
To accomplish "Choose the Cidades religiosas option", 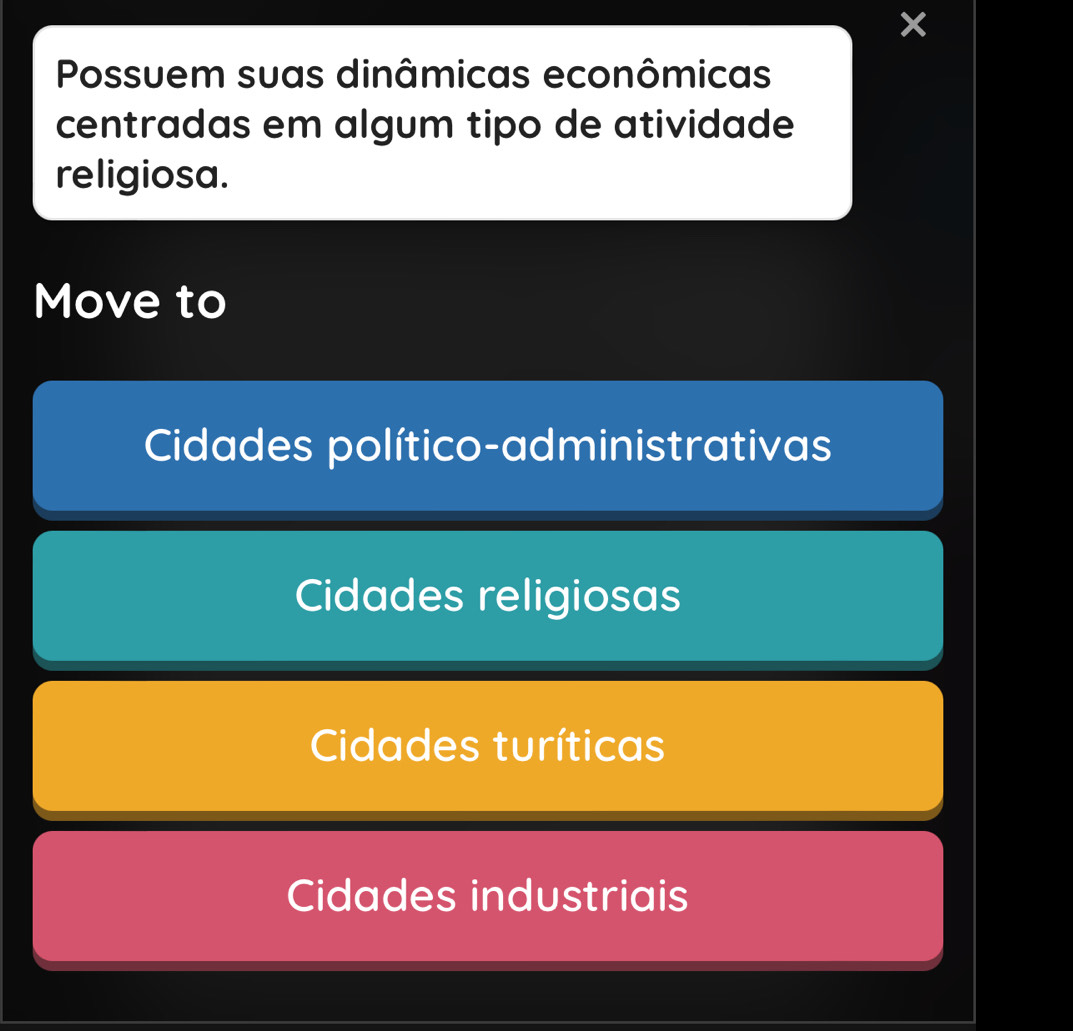I will pos(487,596).
